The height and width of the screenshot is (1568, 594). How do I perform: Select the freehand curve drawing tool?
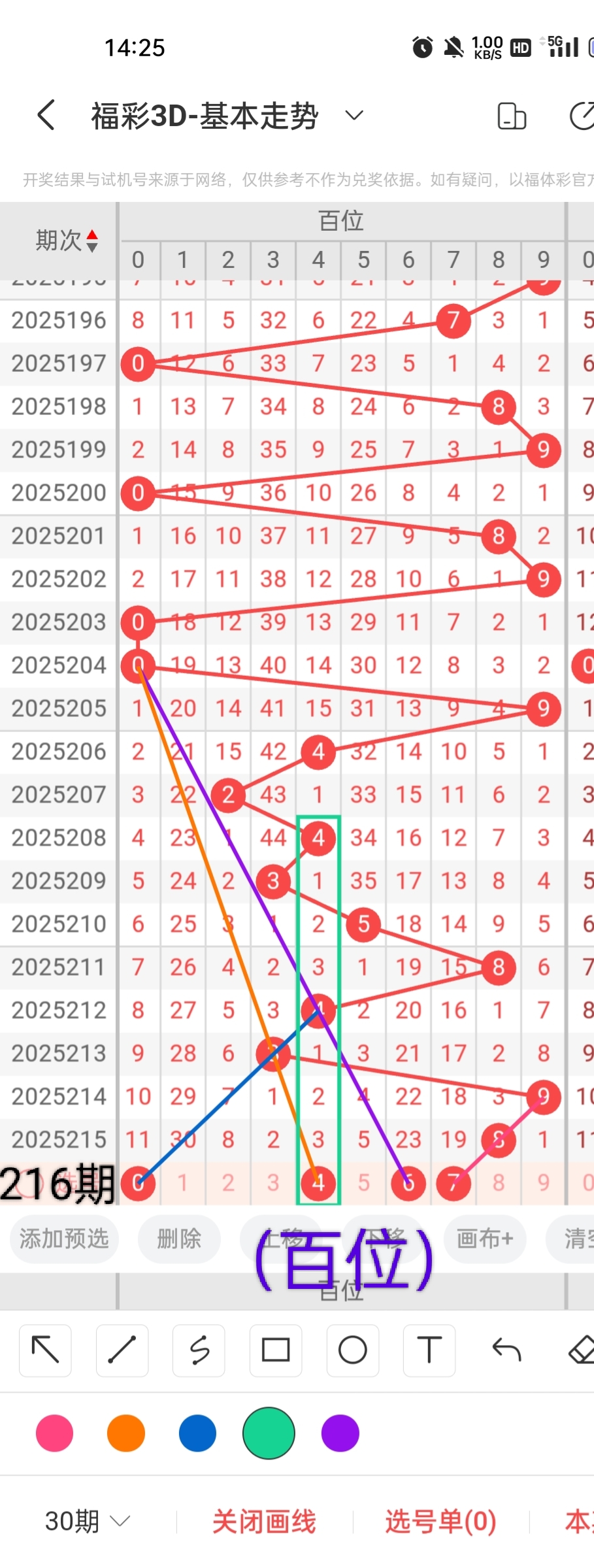click(x=199, y=1350)
